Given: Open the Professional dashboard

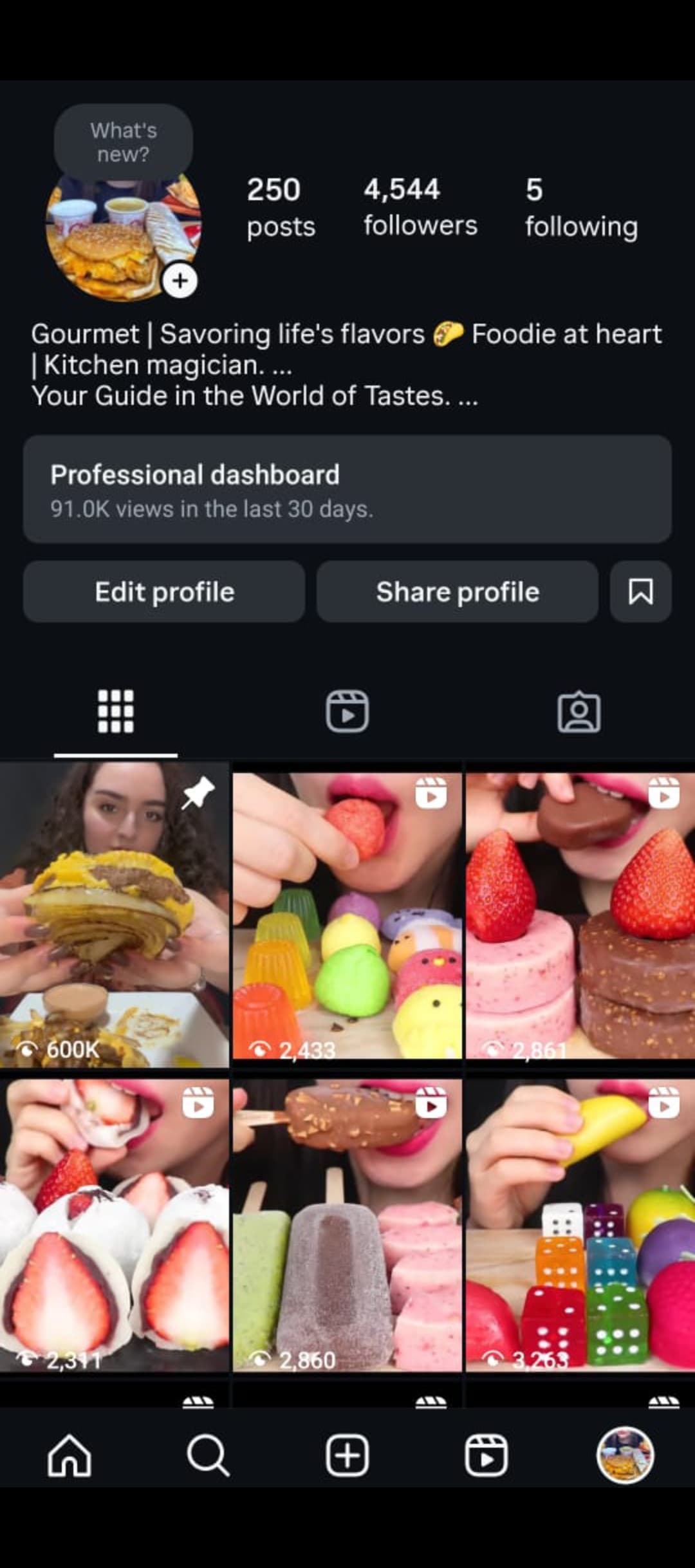Looking at the screenshot, I should pos(347,490).
